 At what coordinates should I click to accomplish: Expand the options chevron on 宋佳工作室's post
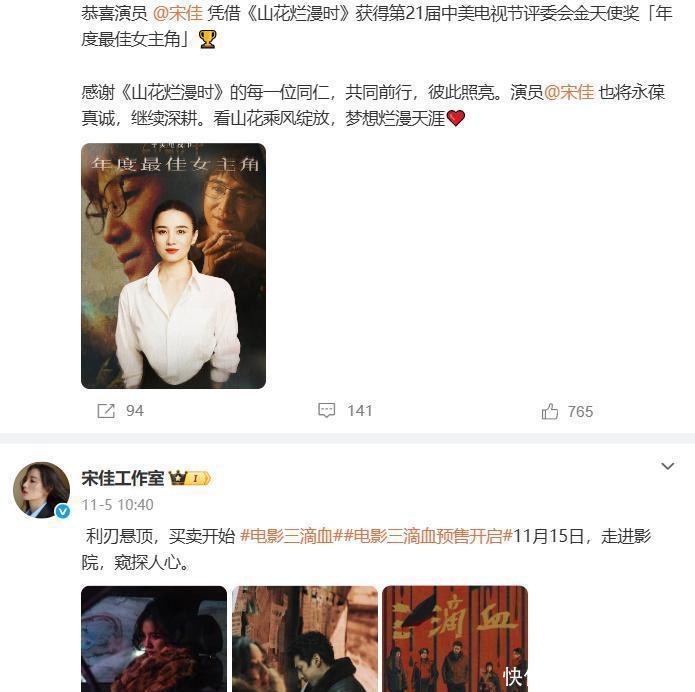[667, 466]
